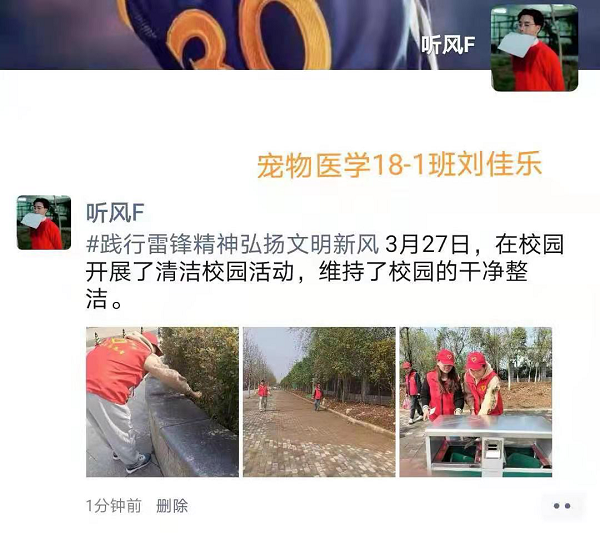
Task: Open the #践行雷锋精神弘扬文明新风 hashtag
Action: (232, 243)
